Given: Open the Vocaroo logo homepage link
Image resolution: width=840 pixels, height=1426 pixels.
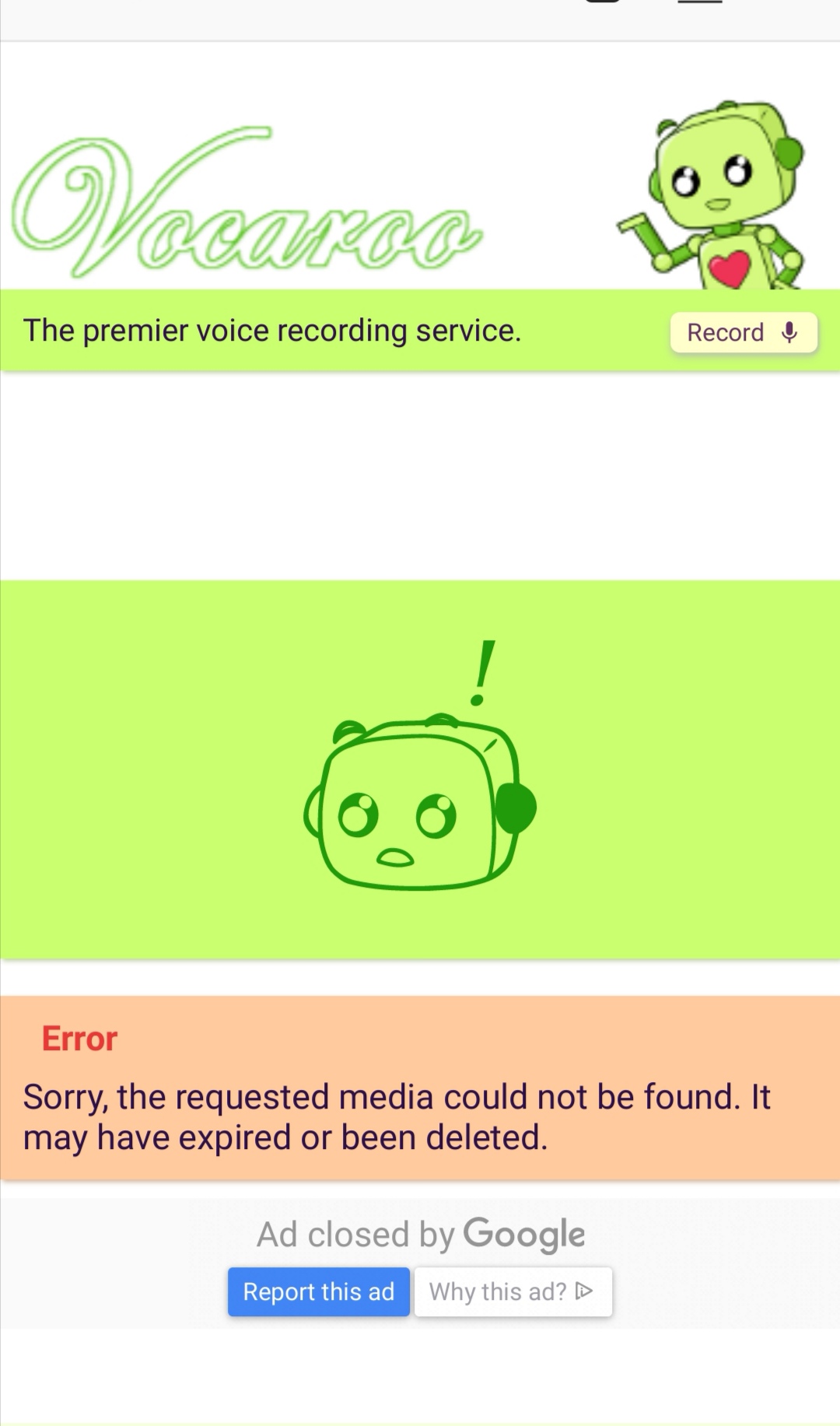Looking at the screenshot, I should (246, 204).
